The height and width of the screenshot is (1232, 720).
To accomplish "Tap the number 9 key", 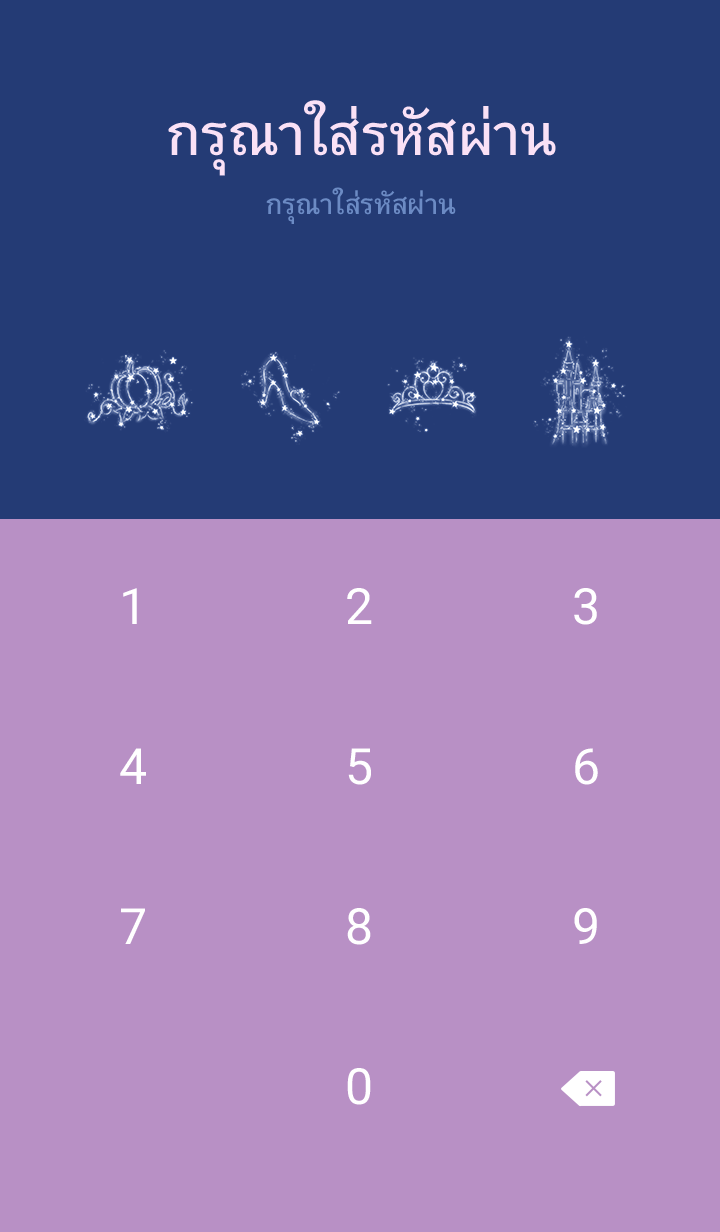I will (585, 927).
